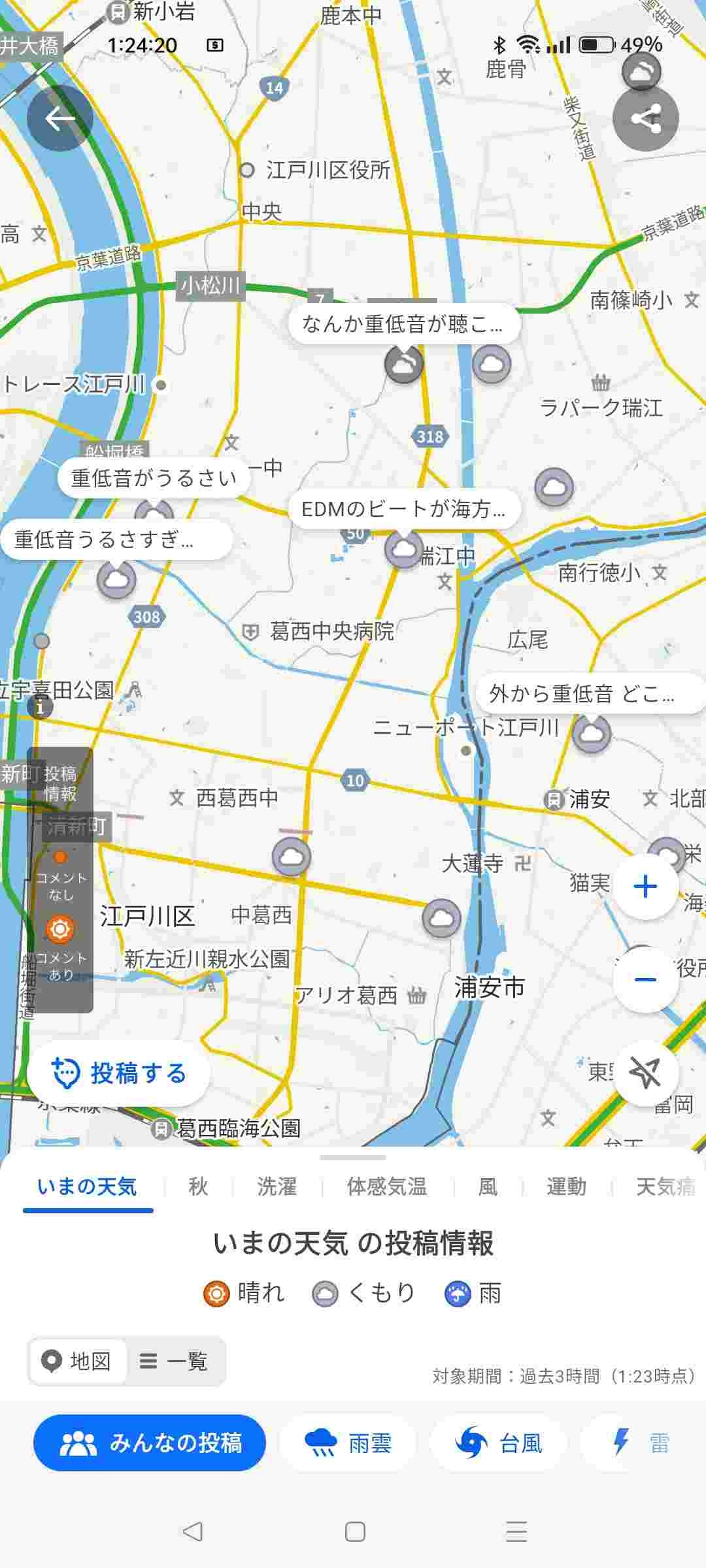Select the みんなの投稿 chip
This screenshot has width=706, height=1568.
(x=150, y=1443)
